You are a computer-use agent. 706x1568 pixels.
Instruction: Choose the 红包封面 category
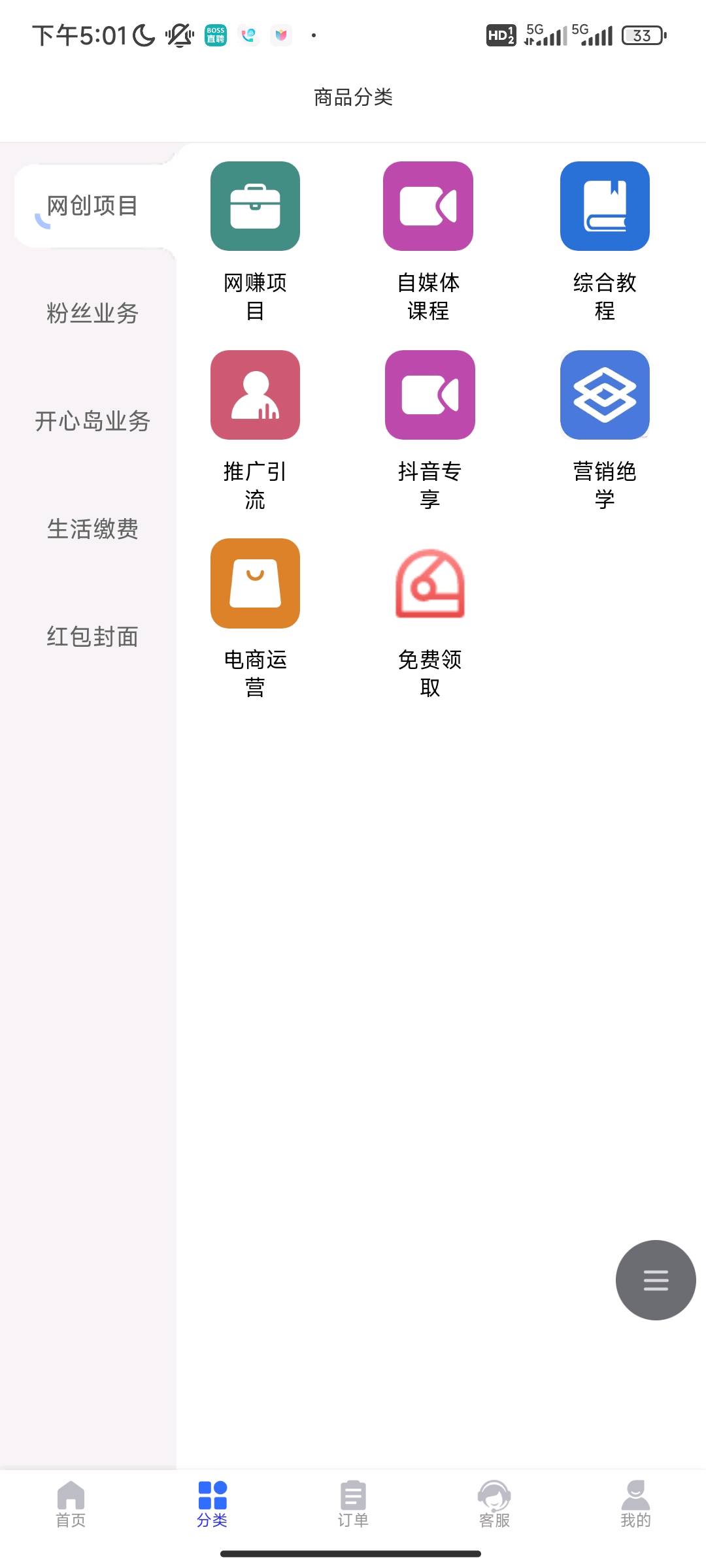[x=92, y=637]
